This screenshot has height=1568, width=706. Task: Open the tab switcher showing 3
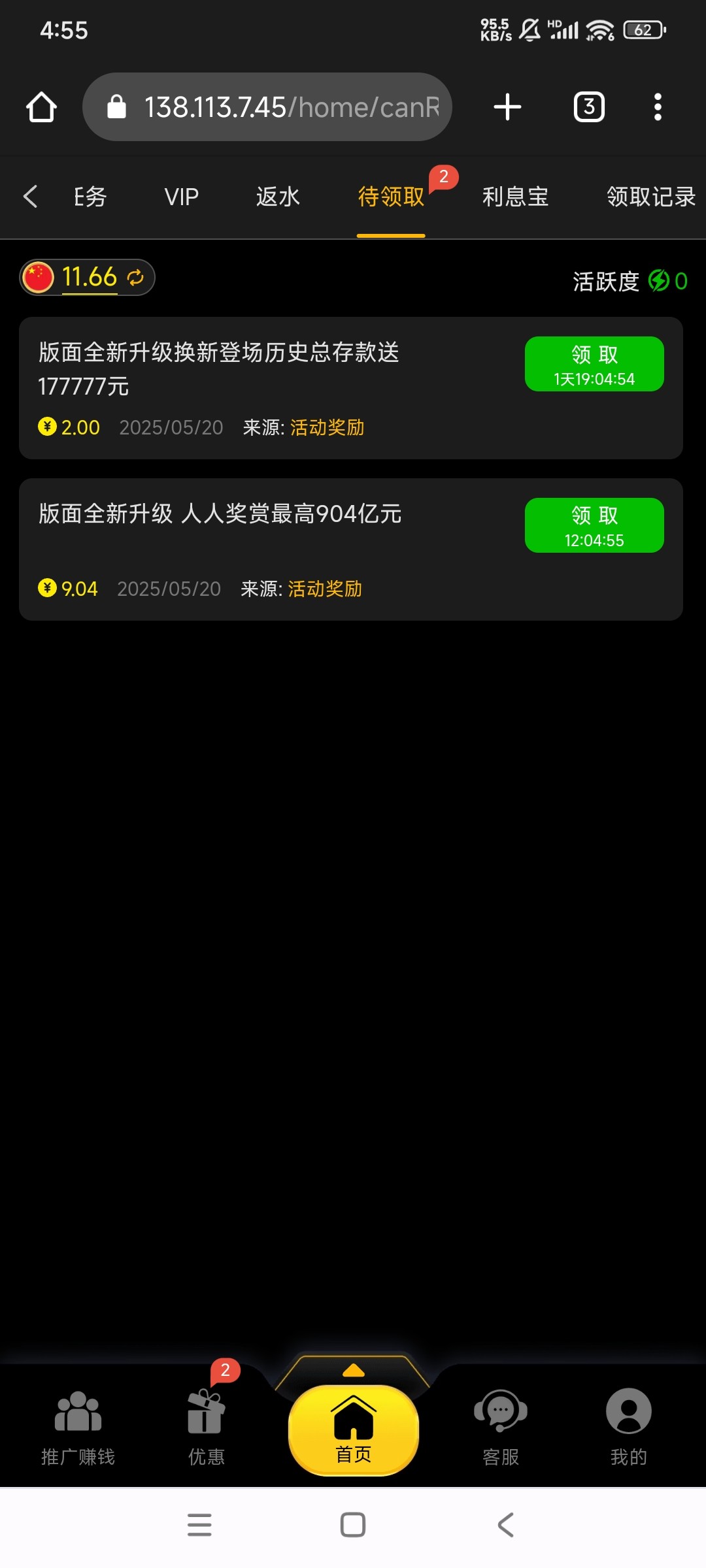(x=589, y=107)
